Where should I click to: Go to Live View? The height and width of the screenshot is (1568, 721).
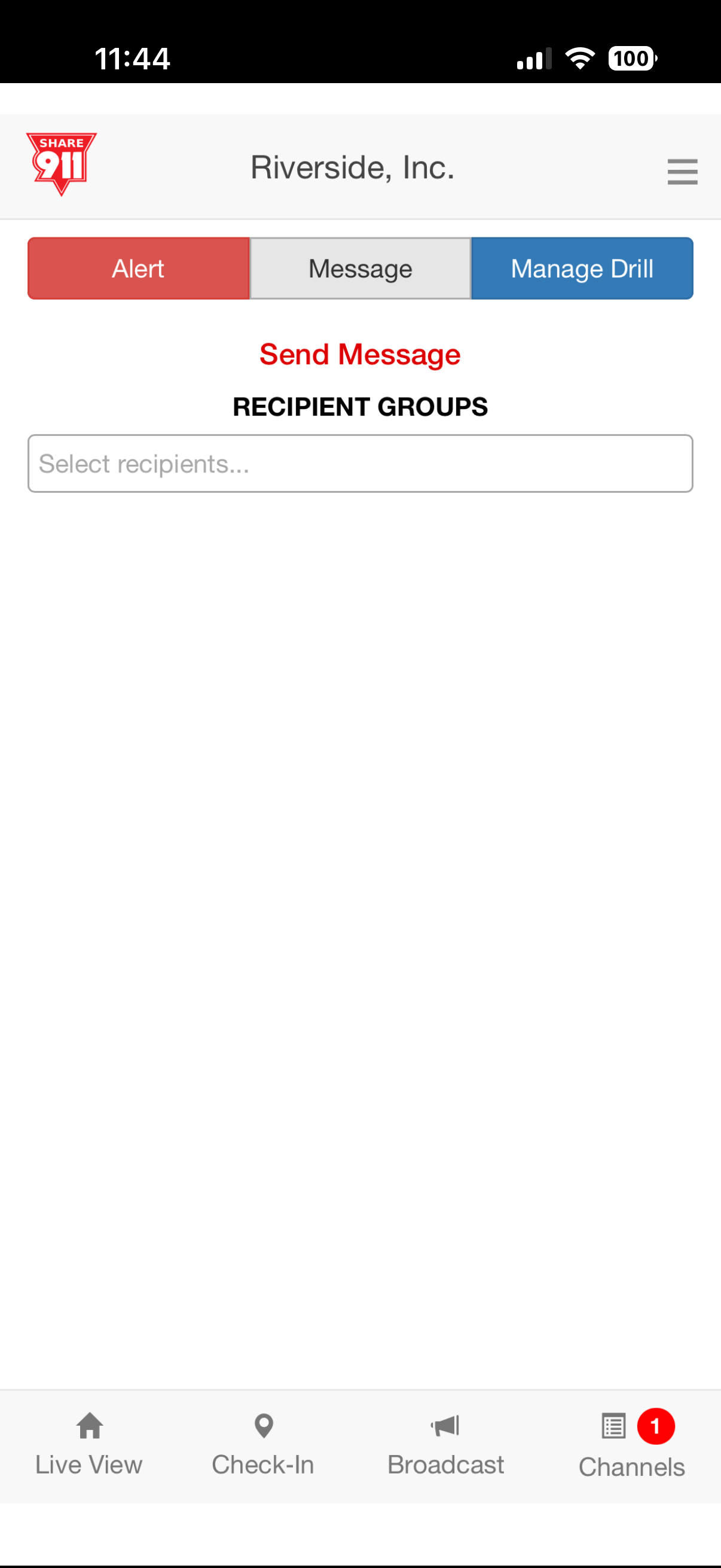point(90,1445)
